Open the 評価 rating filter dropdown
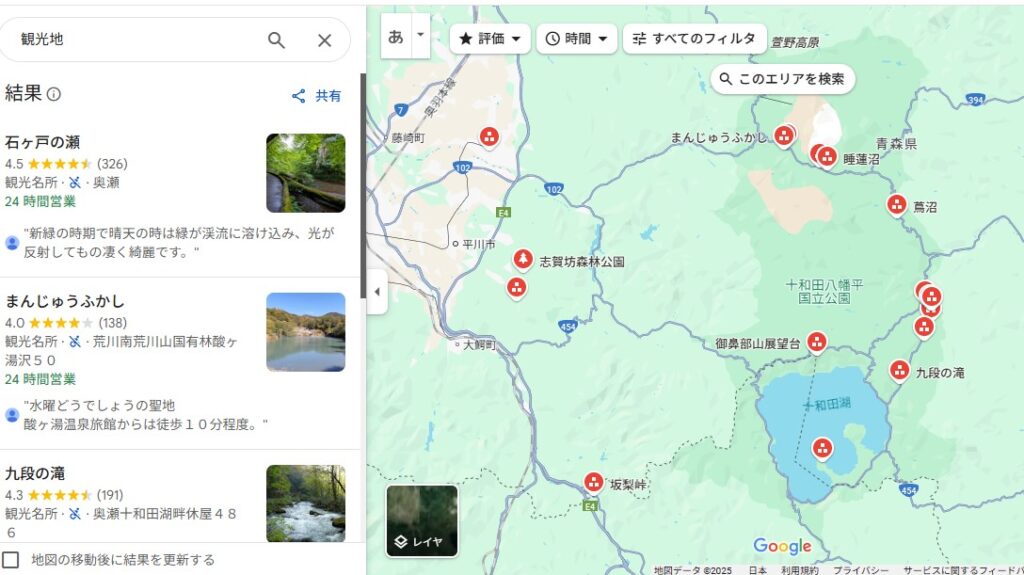This screenshot has width=1024, height=575. (x=490, y=39)
